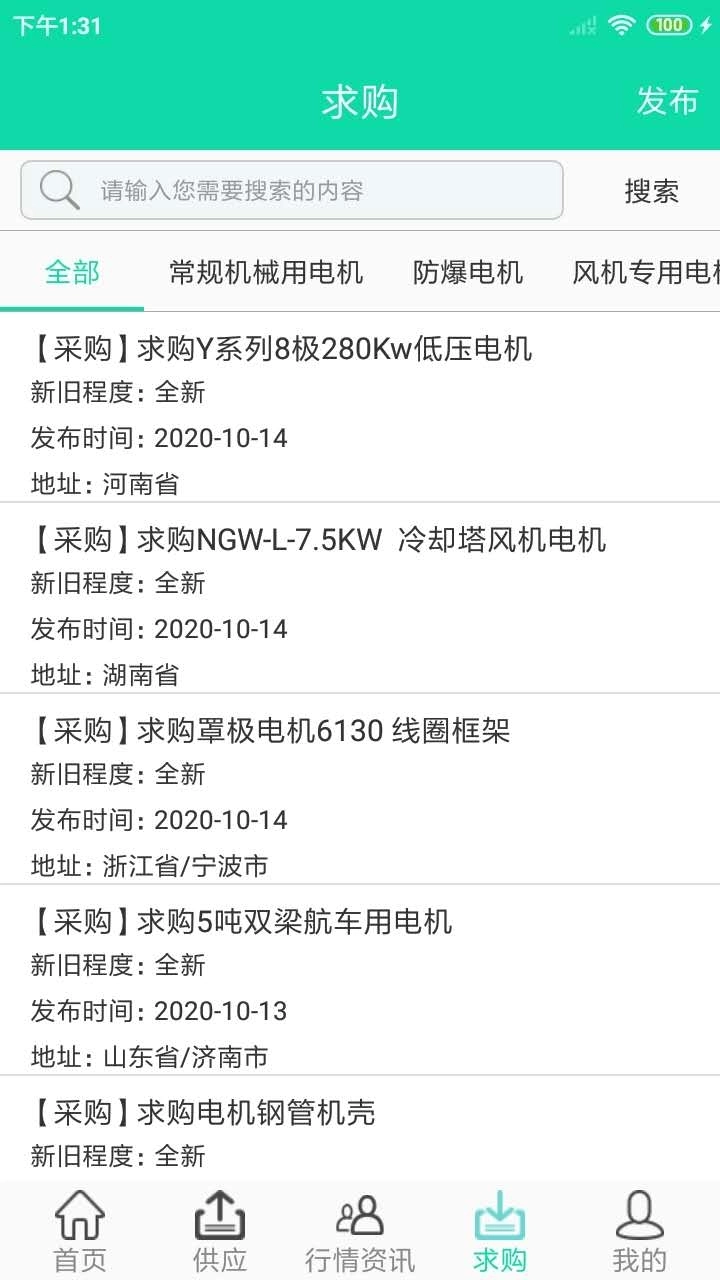Tap the 搜索 button
720x1280 pixels.
point(651,191)
